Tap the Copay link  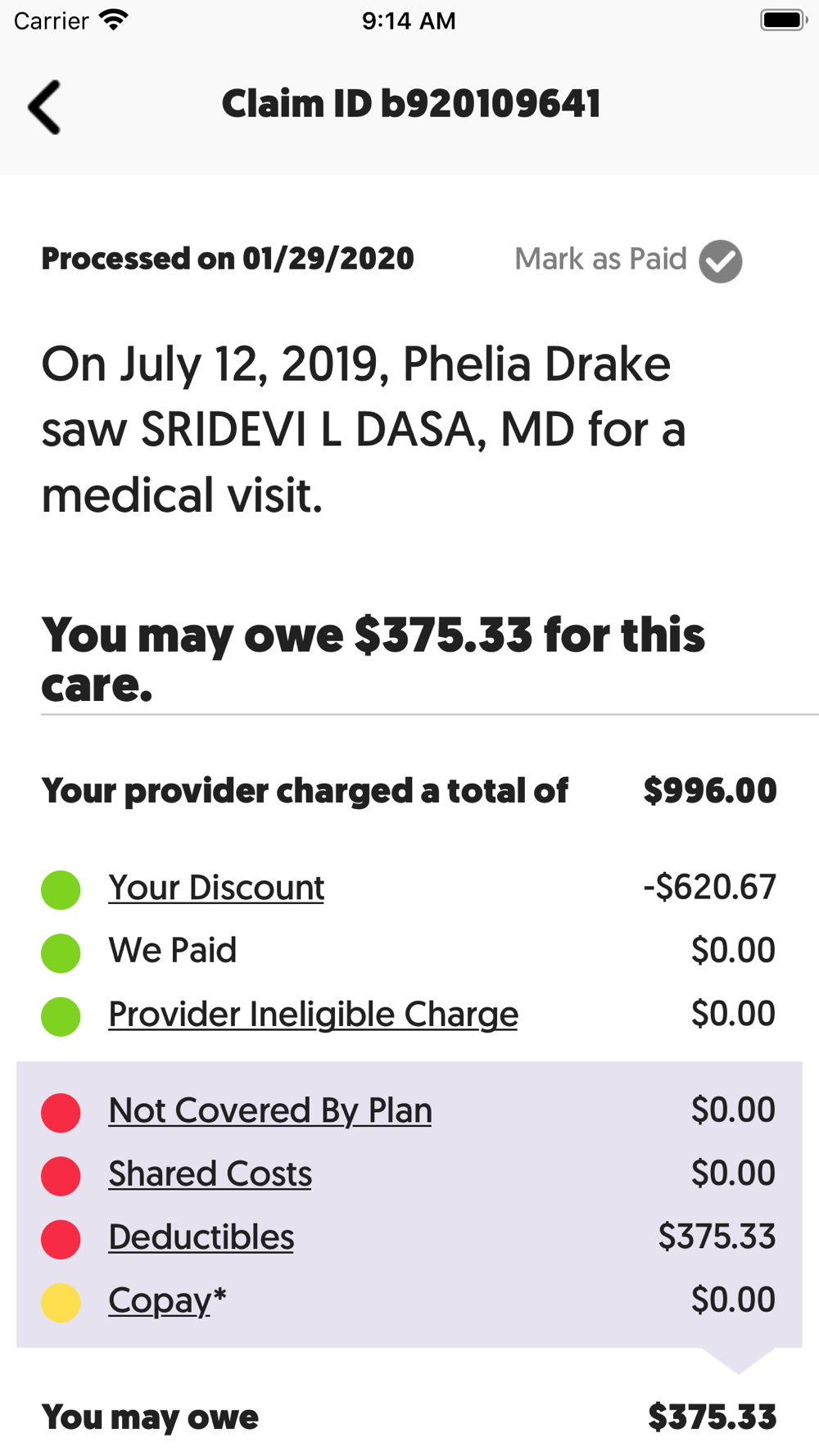click(x=166, y=1300)
